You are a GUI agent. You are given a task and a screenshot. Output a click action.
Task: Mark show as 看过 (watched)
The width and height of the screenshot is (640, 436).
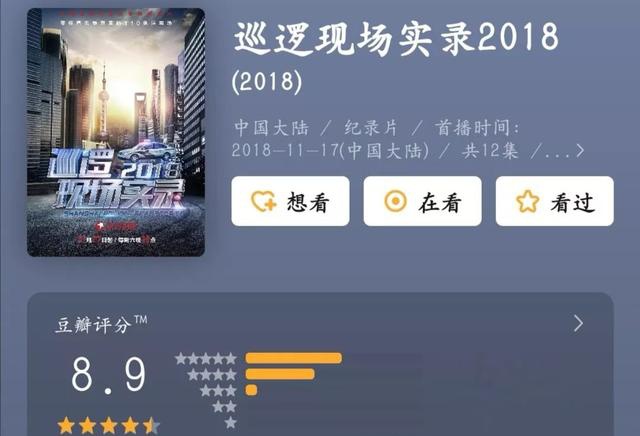(554, 201)
